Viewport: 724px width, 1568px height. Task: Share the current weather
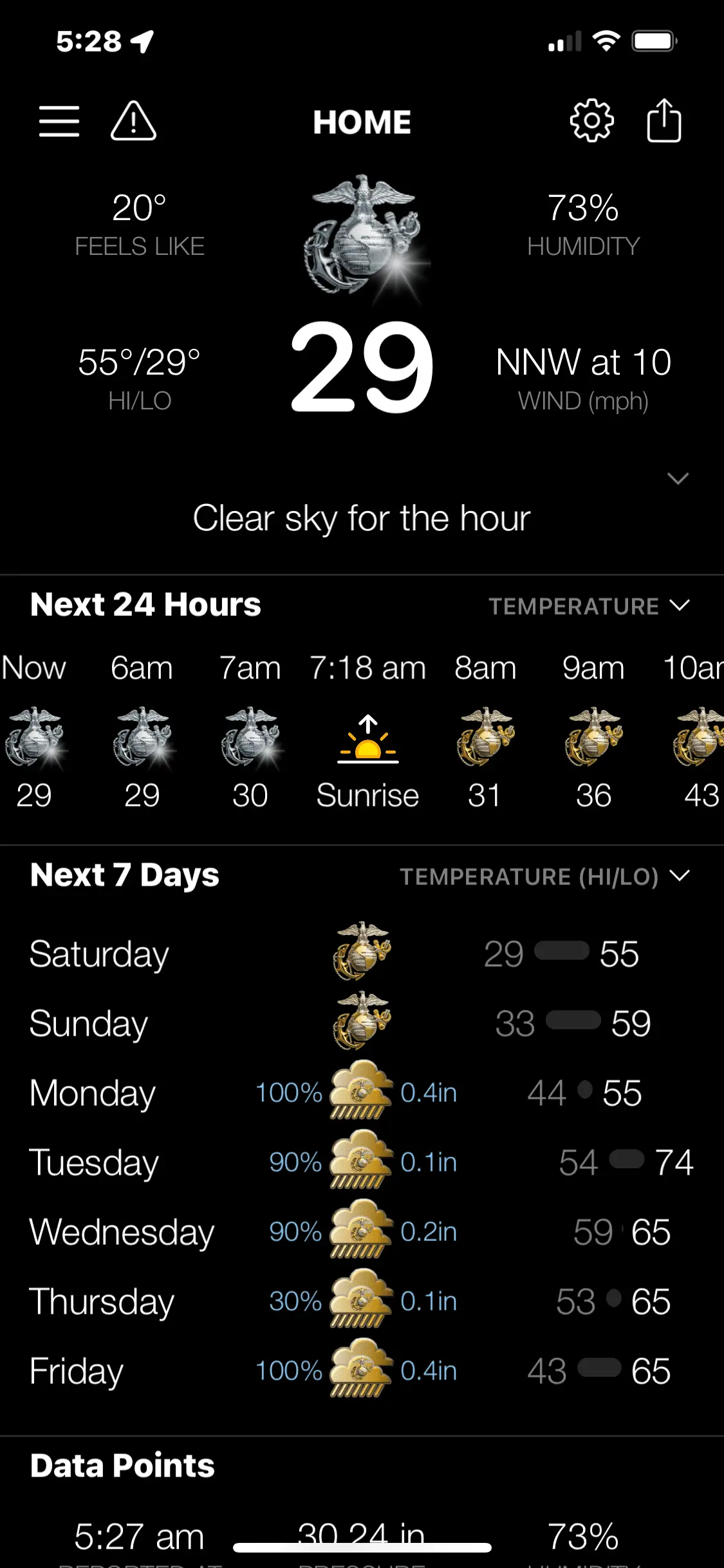pos(664,121)
